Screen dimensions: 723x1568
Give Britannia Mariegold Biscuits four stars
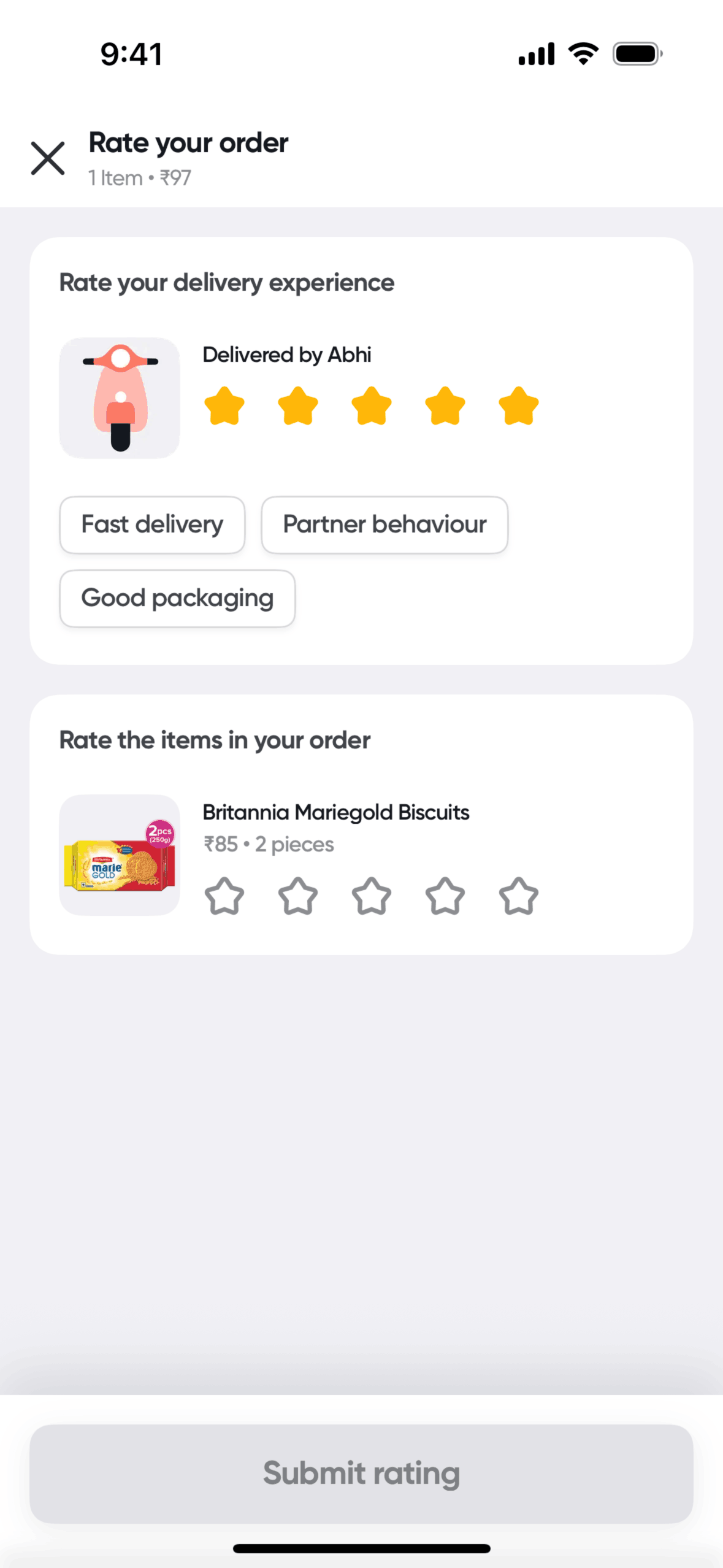coord(445,896)
